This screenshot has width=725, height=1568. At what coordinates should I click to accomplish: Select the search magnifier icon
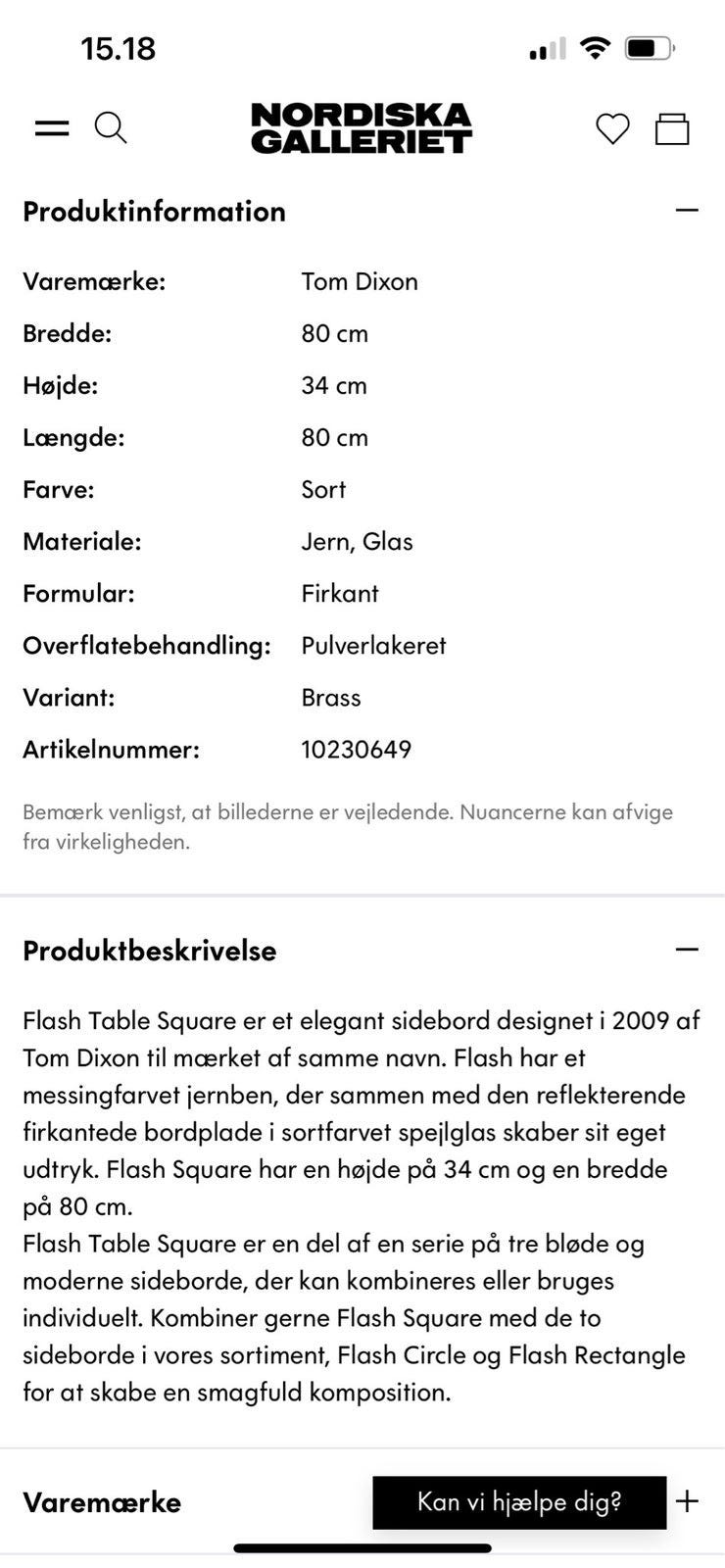111,127
